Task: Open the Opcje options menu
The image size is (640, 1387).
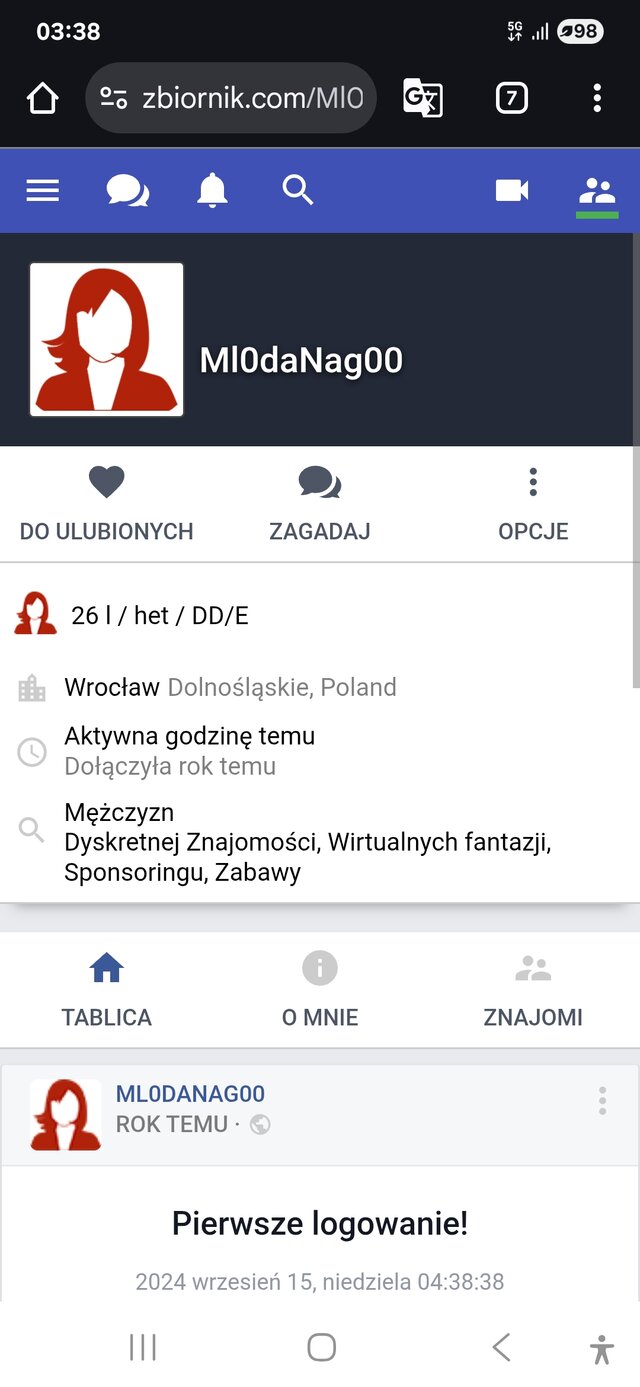Action: click(x=533, y=504)
